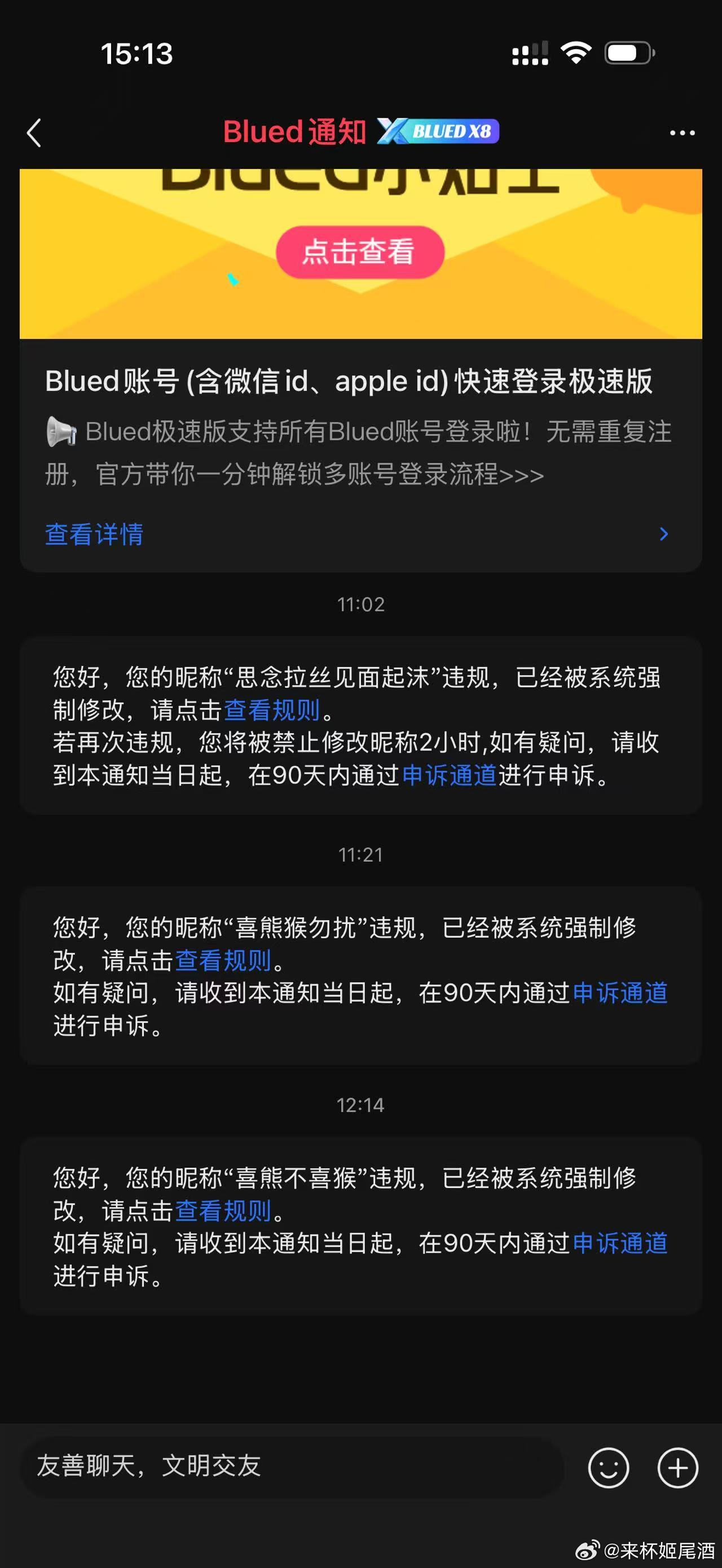Tap the 点击查看 banner button
This screenshot has height=1568, width=722.
(x=360, y=252)
